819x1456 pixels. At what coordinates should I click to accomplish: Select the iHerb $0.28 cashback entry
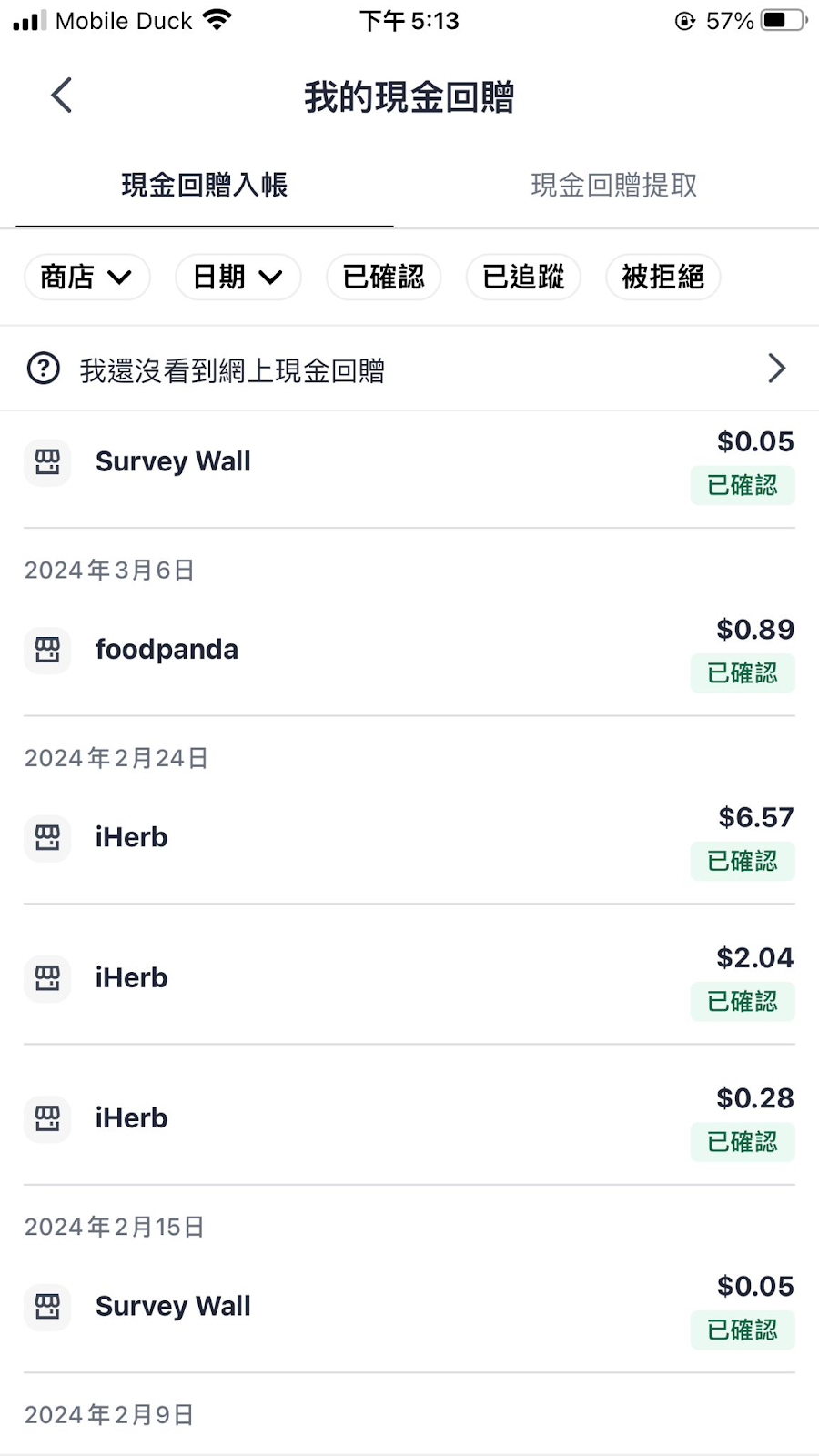tap(409, 1118)
